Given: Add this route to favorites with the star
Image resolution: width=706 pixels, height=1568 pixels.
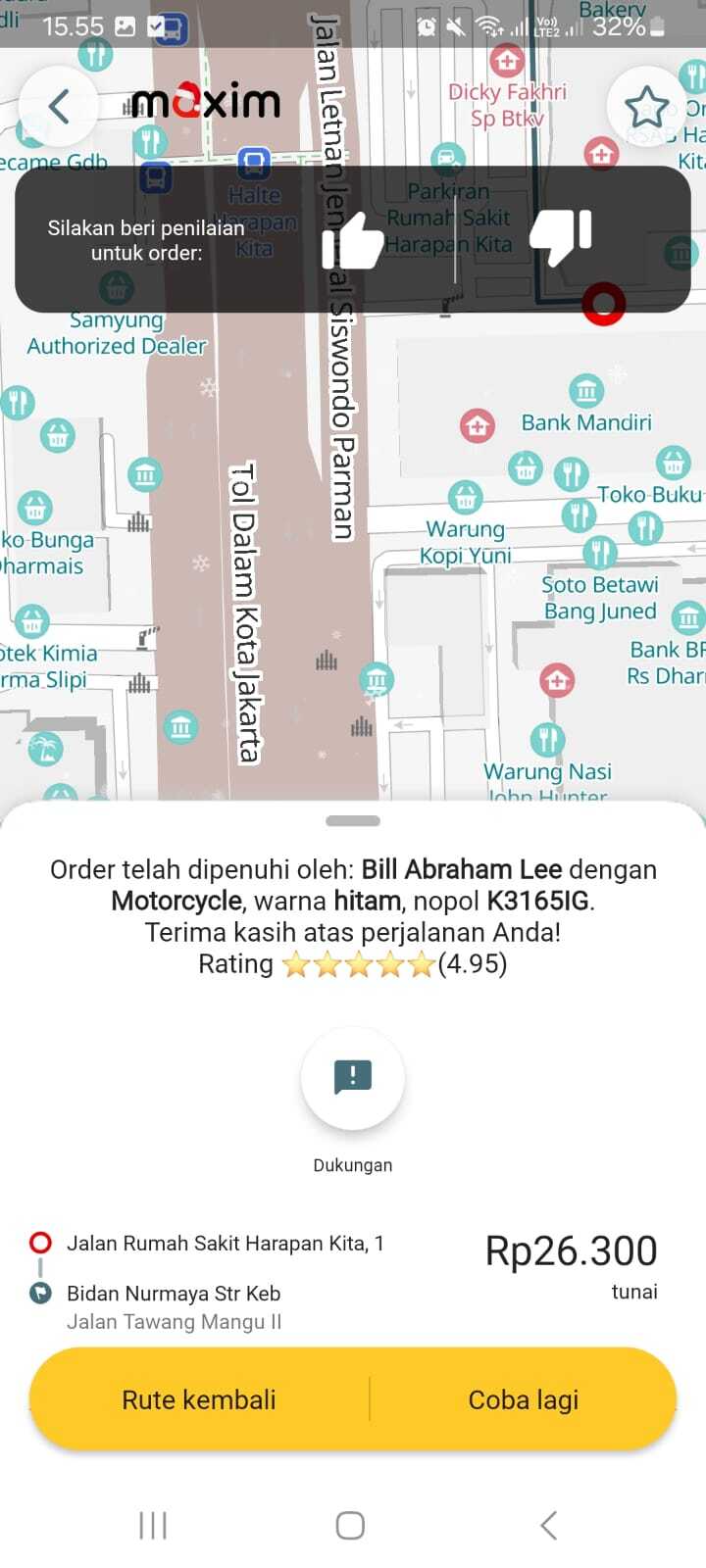Looking at the screenshot, I should click(646, 106).
